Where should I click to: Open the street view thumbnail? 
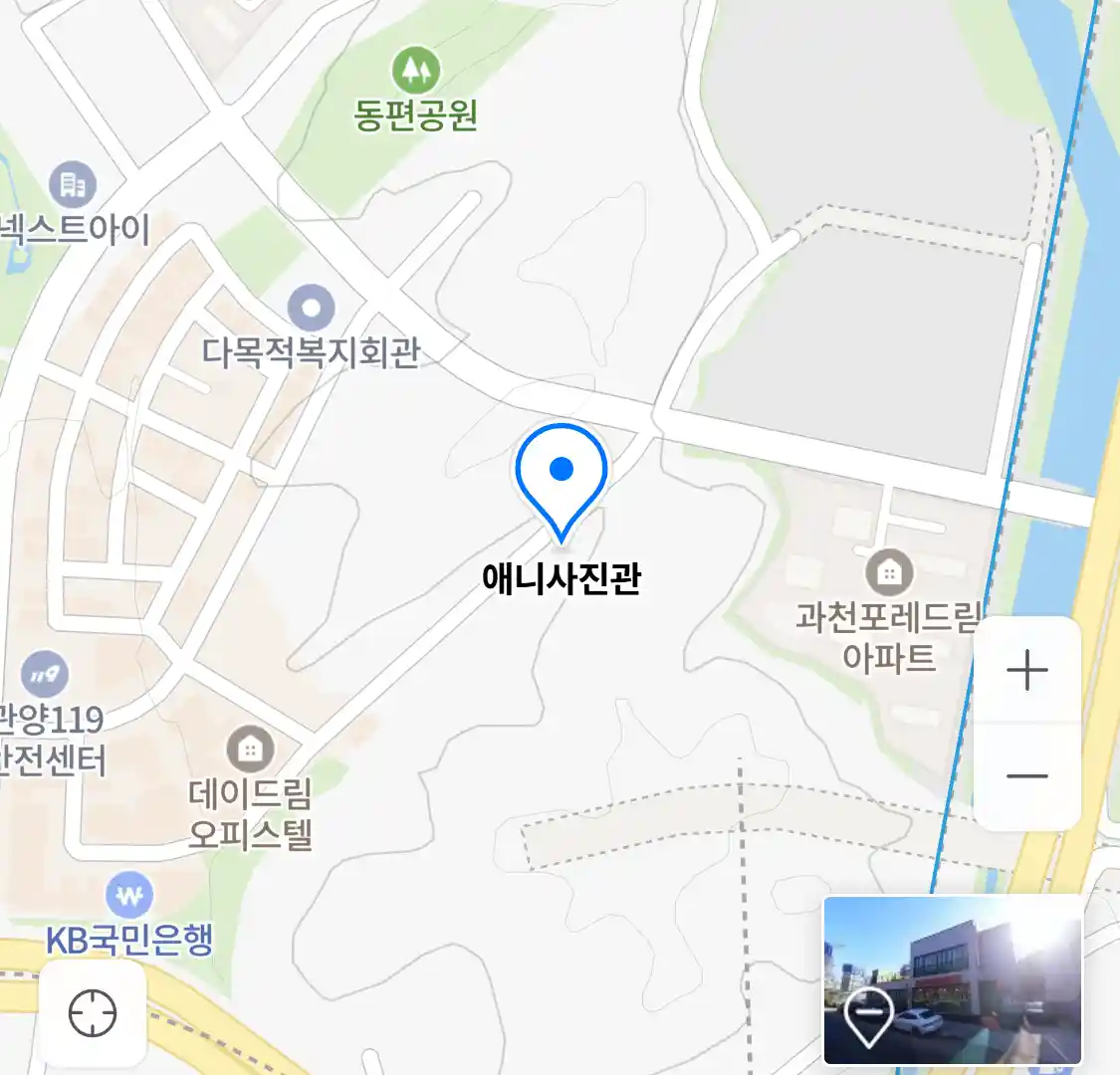click(952, 979)
